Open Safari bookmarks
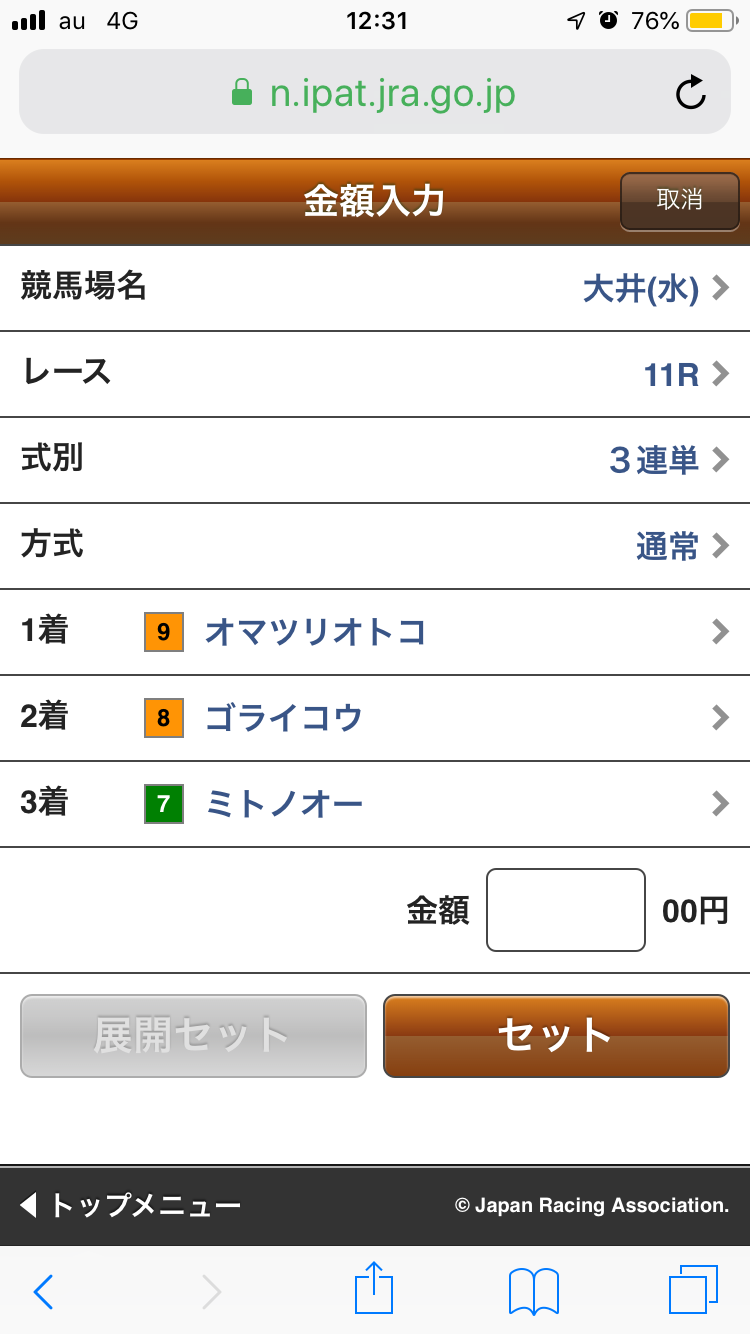750x1334 pixels. coord(533,1291)
